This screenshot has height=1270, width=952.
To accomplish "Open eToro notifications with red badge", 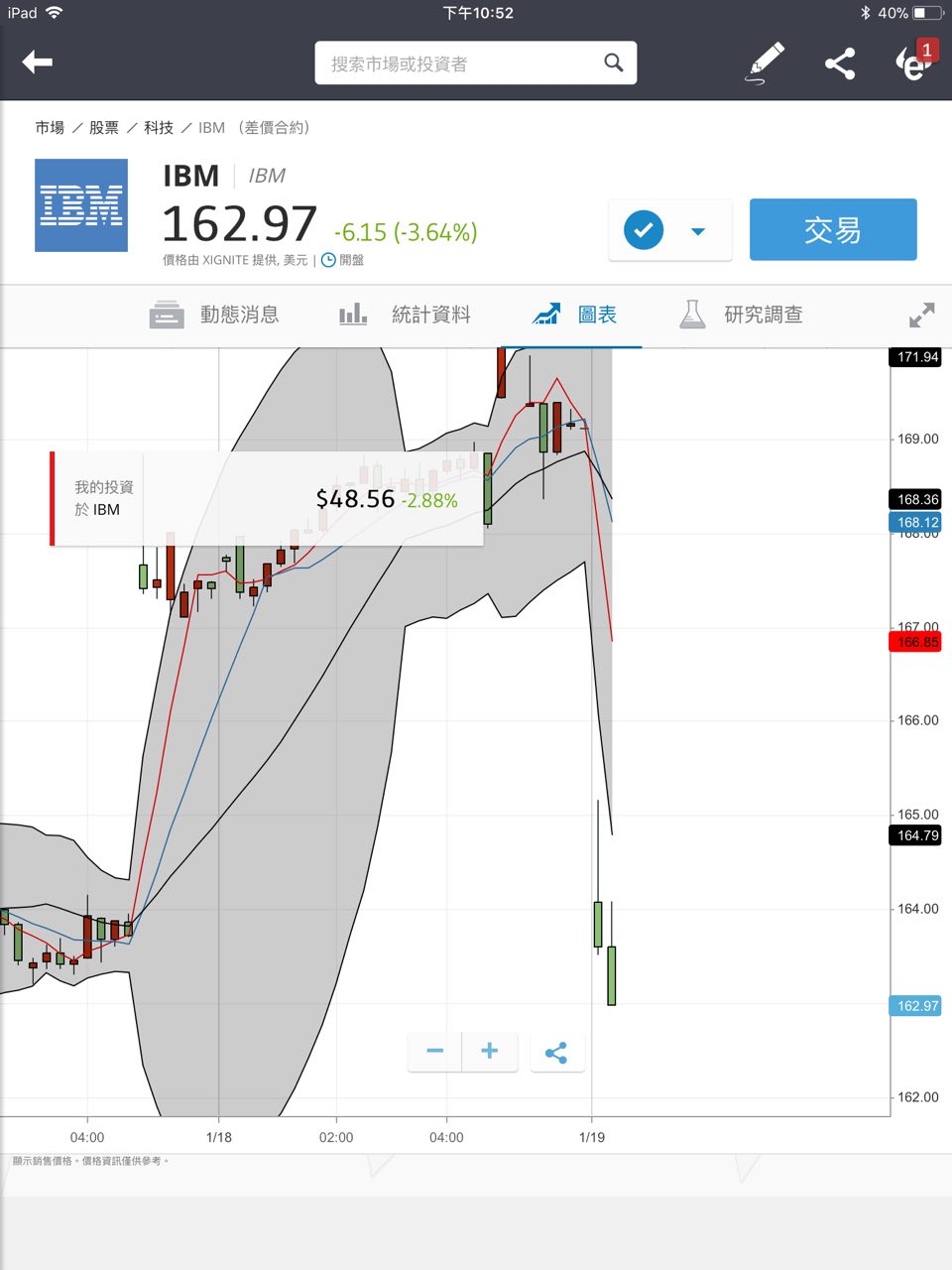I will (x=913, y=63).
